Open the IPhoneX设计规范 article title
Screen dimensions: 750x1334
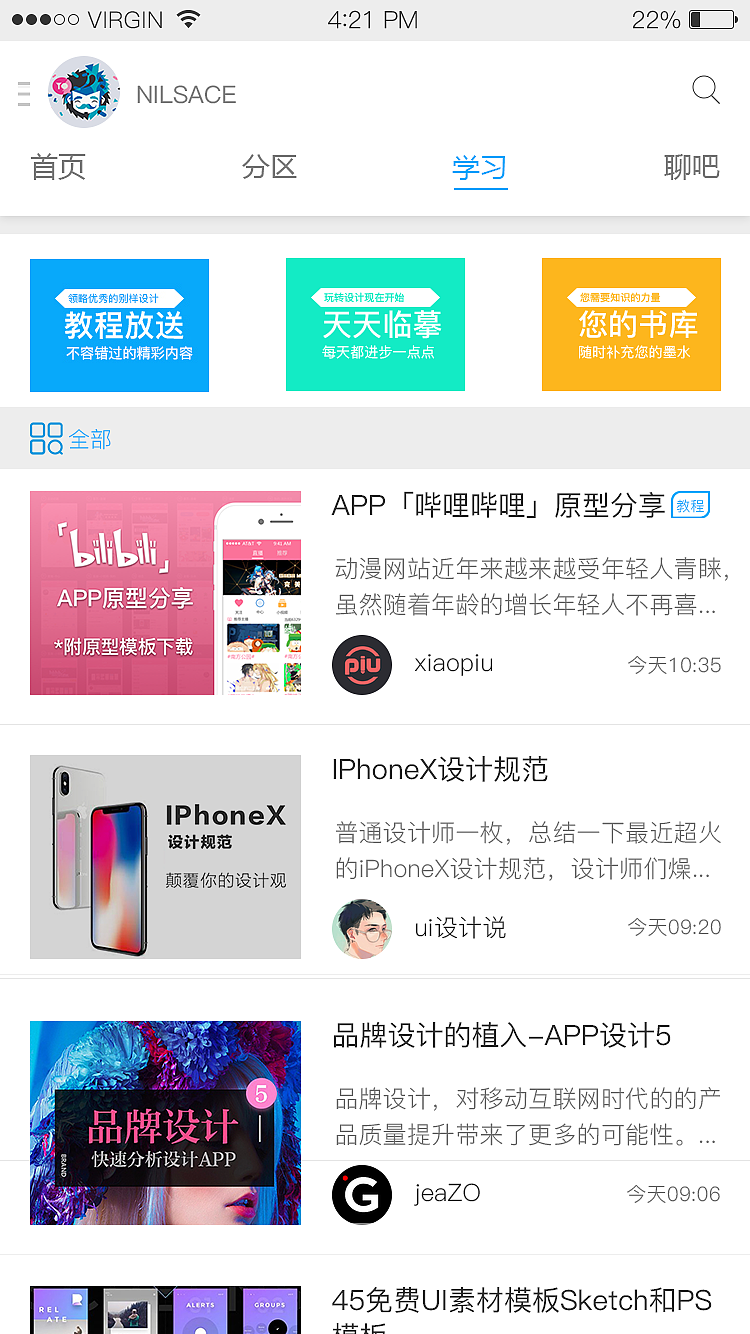tap(442, 770)
